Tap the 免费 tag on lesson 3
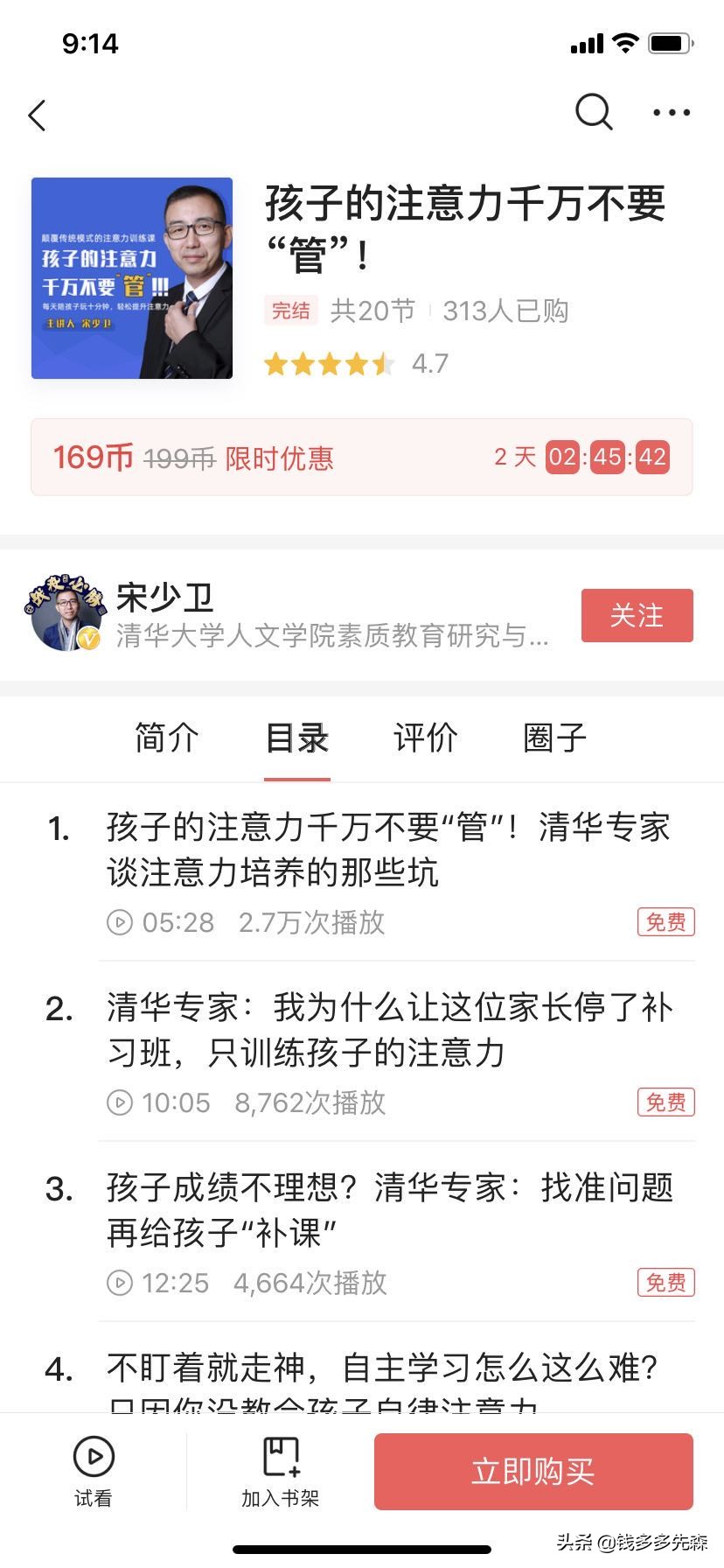724x1568 pixels. click(665, 1283)
